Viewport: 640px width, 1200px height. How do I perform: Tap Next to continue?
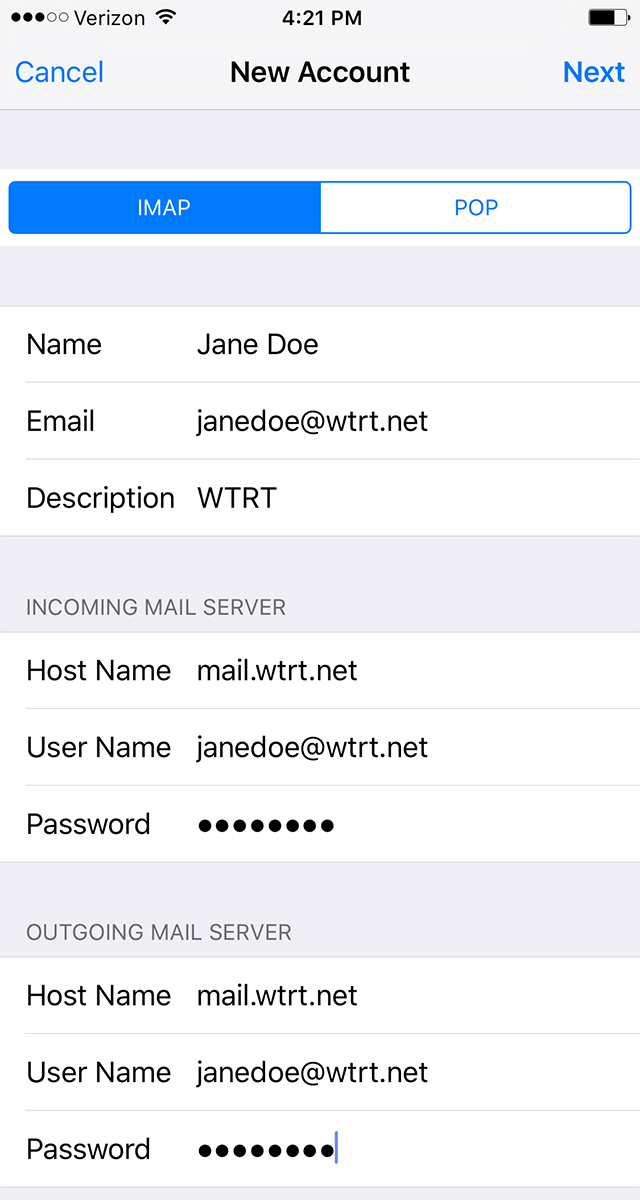pos(593,72)
